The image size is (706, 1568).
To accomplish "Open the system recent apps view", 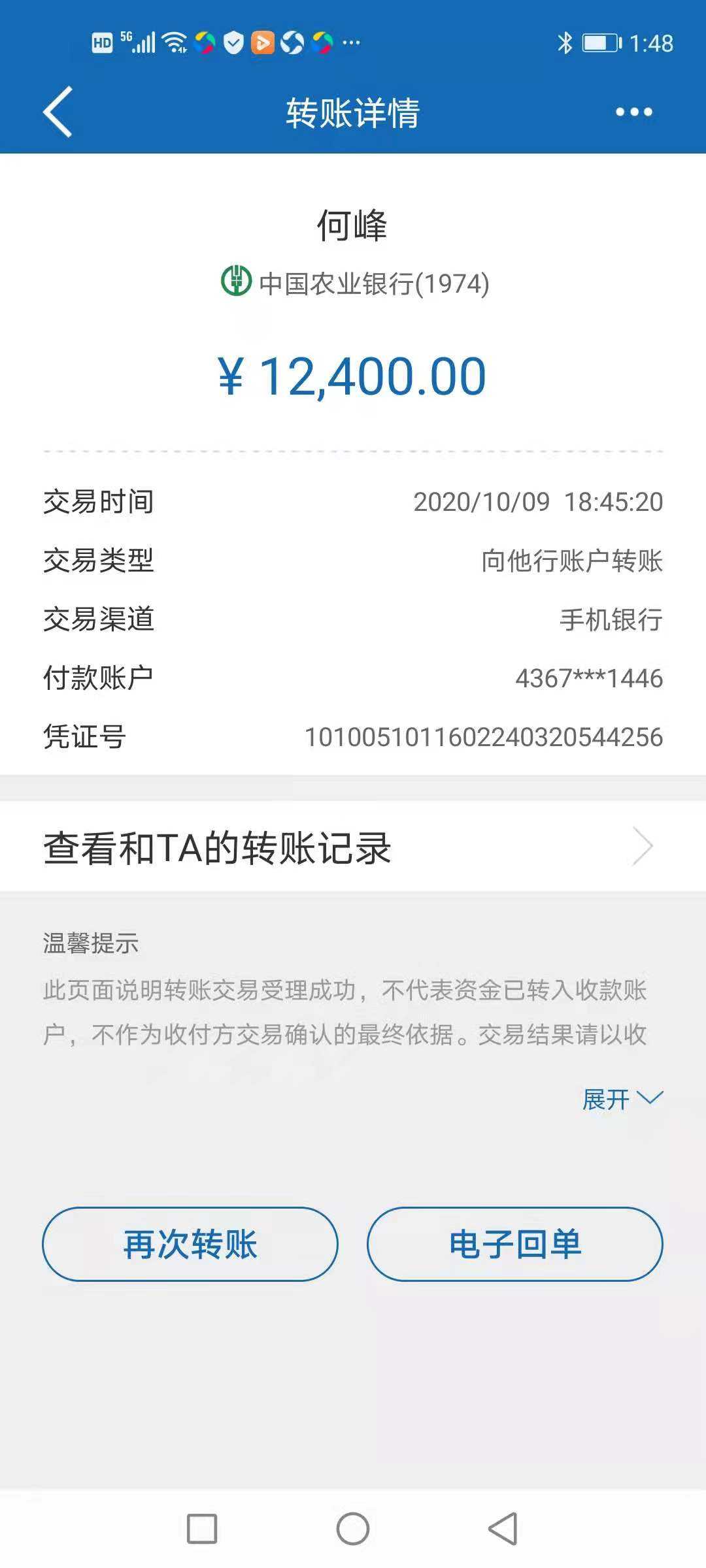I will (x=202, y=1529).
